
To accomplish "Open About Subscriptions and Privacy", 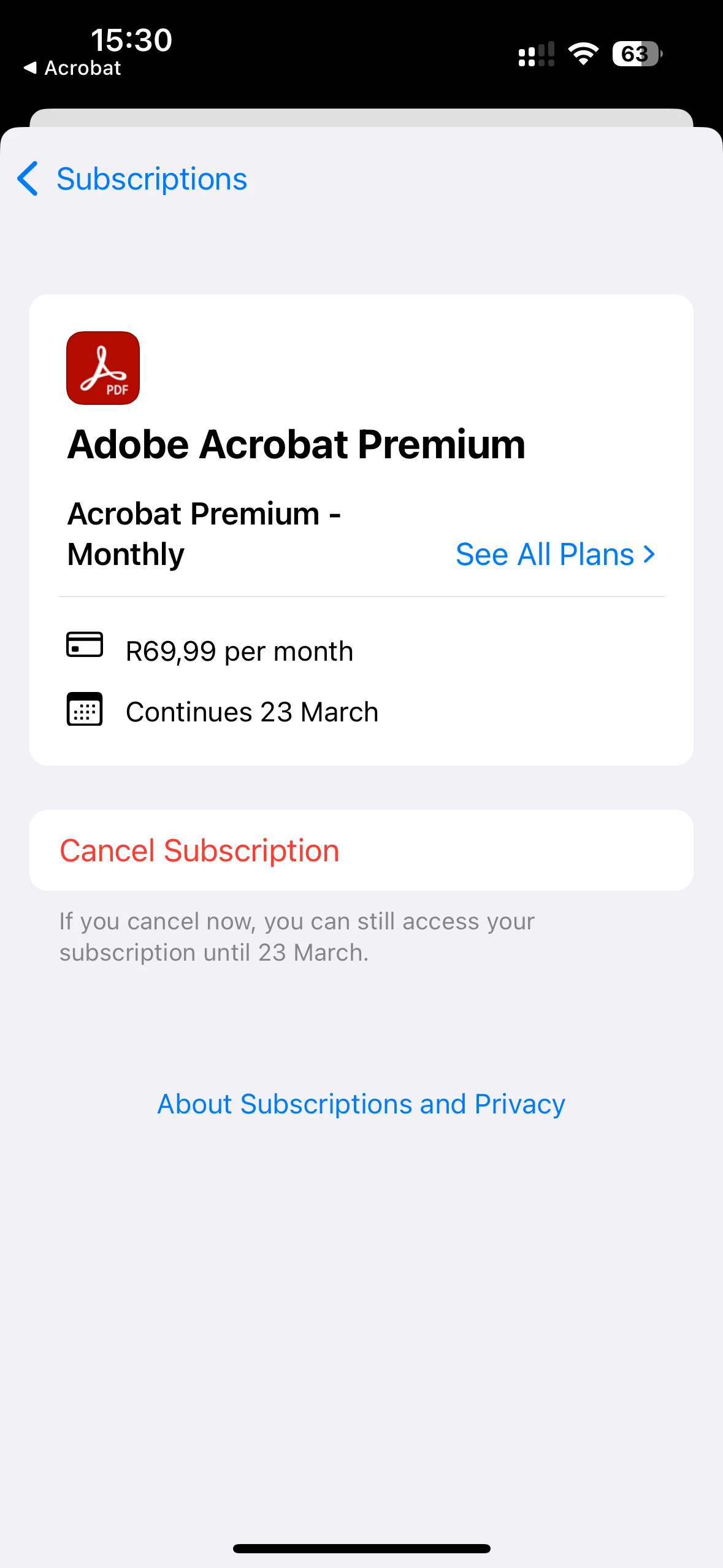I will tap(361, 1104).
